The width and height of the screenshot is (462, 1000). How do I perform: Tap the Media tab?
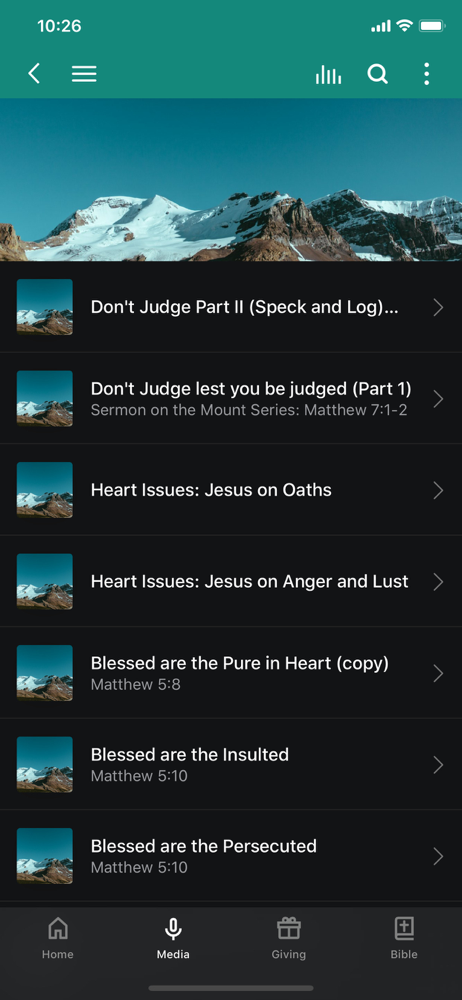click(173, 938)
